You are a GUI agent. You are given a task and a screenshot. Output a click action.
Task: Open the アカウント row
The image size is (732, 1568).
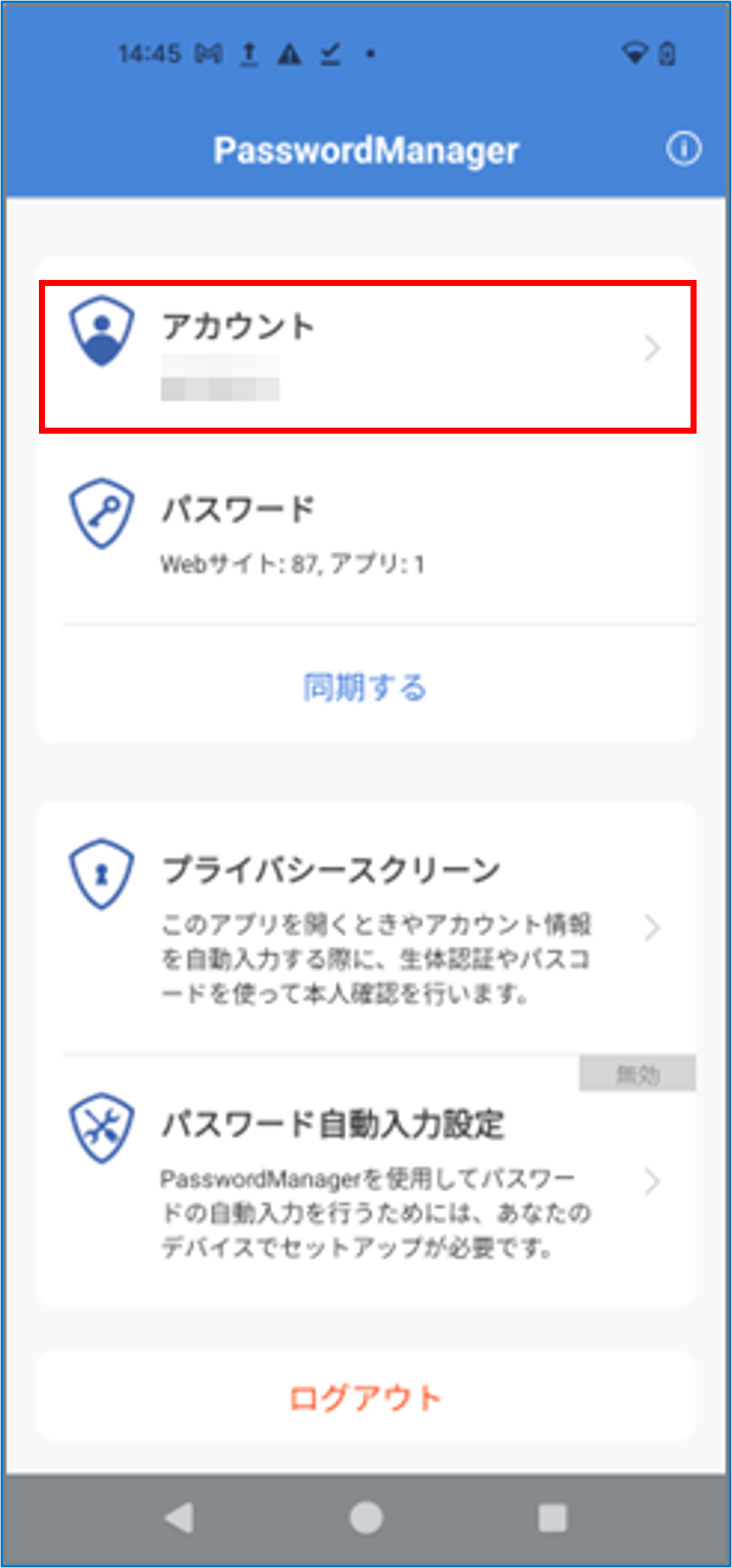[x=366, y=355]
